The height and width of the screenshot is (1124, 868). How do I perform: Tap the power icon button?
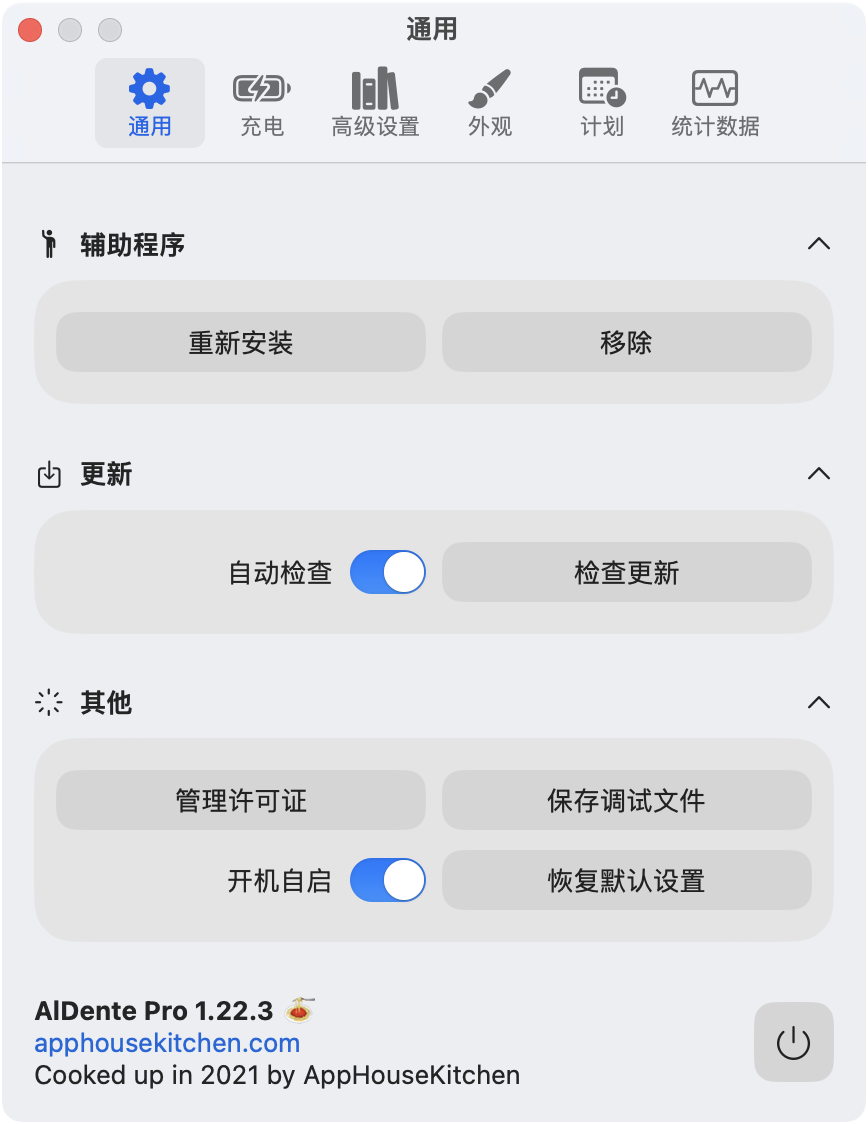793,1042
